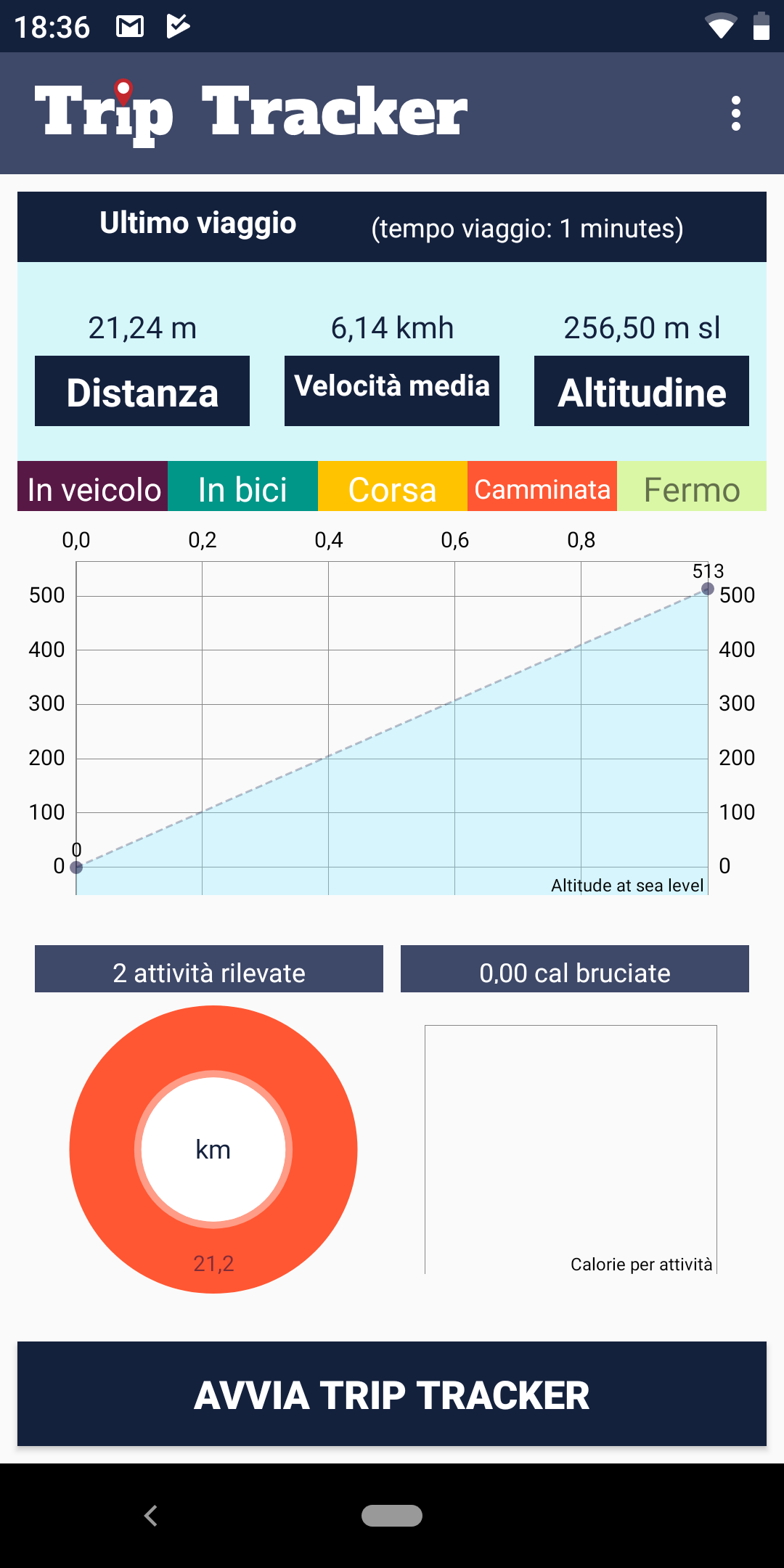Select the Velocità media button
Screen dimensions: 784x1568
(392, 391)
